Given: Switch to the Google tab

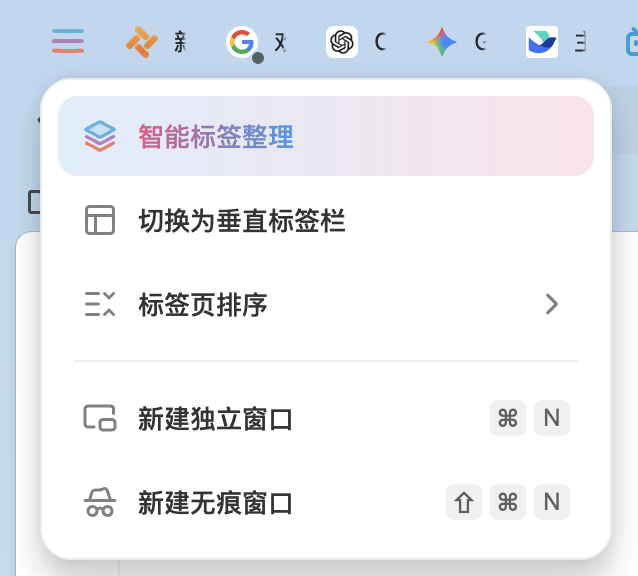Looking at the screenshot, I should [256, 42].
